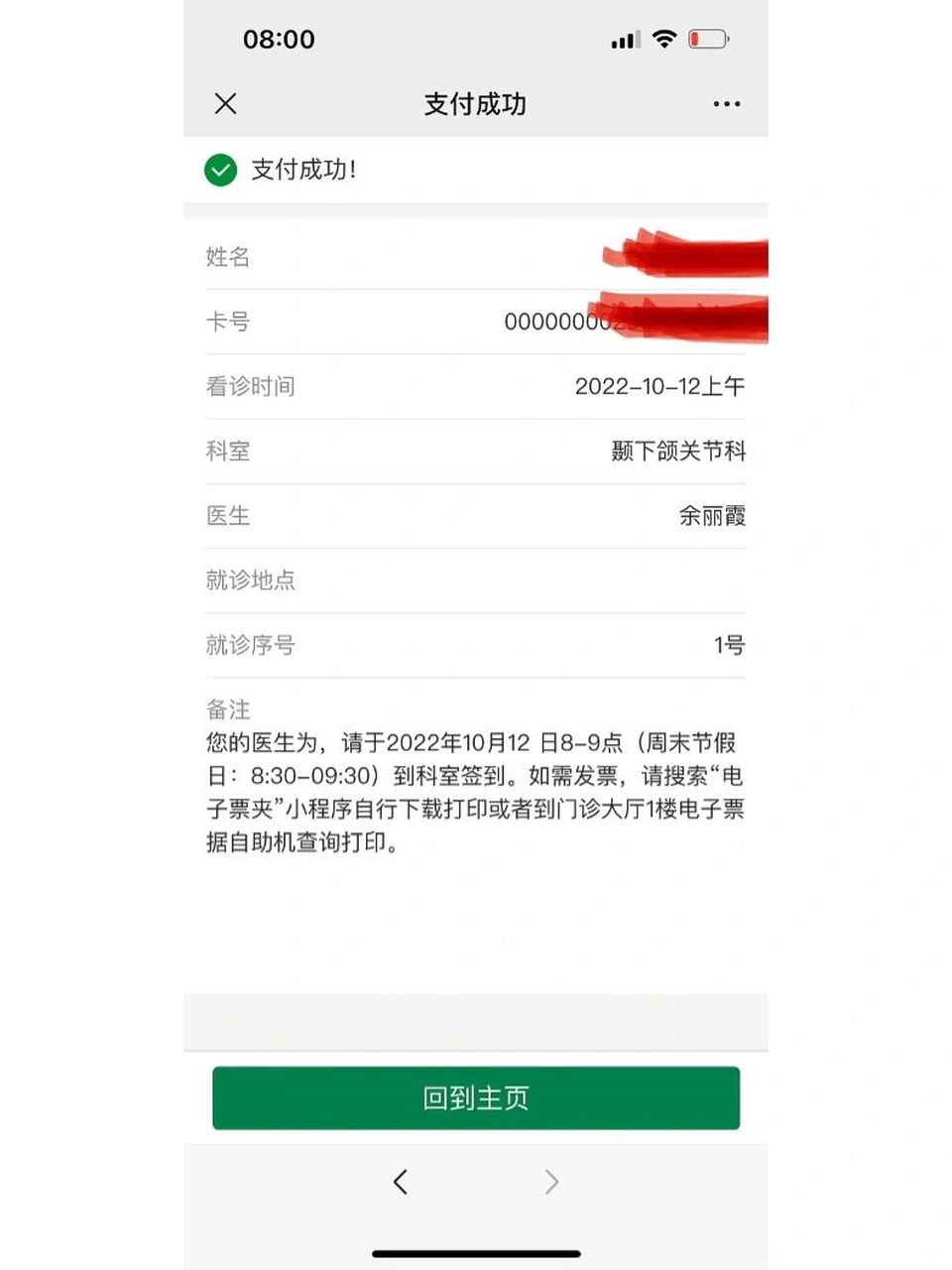This screenshot has height=1270, width=952.
Task: Click the 备注 remarks section
Action: click(x=229, y=710)
